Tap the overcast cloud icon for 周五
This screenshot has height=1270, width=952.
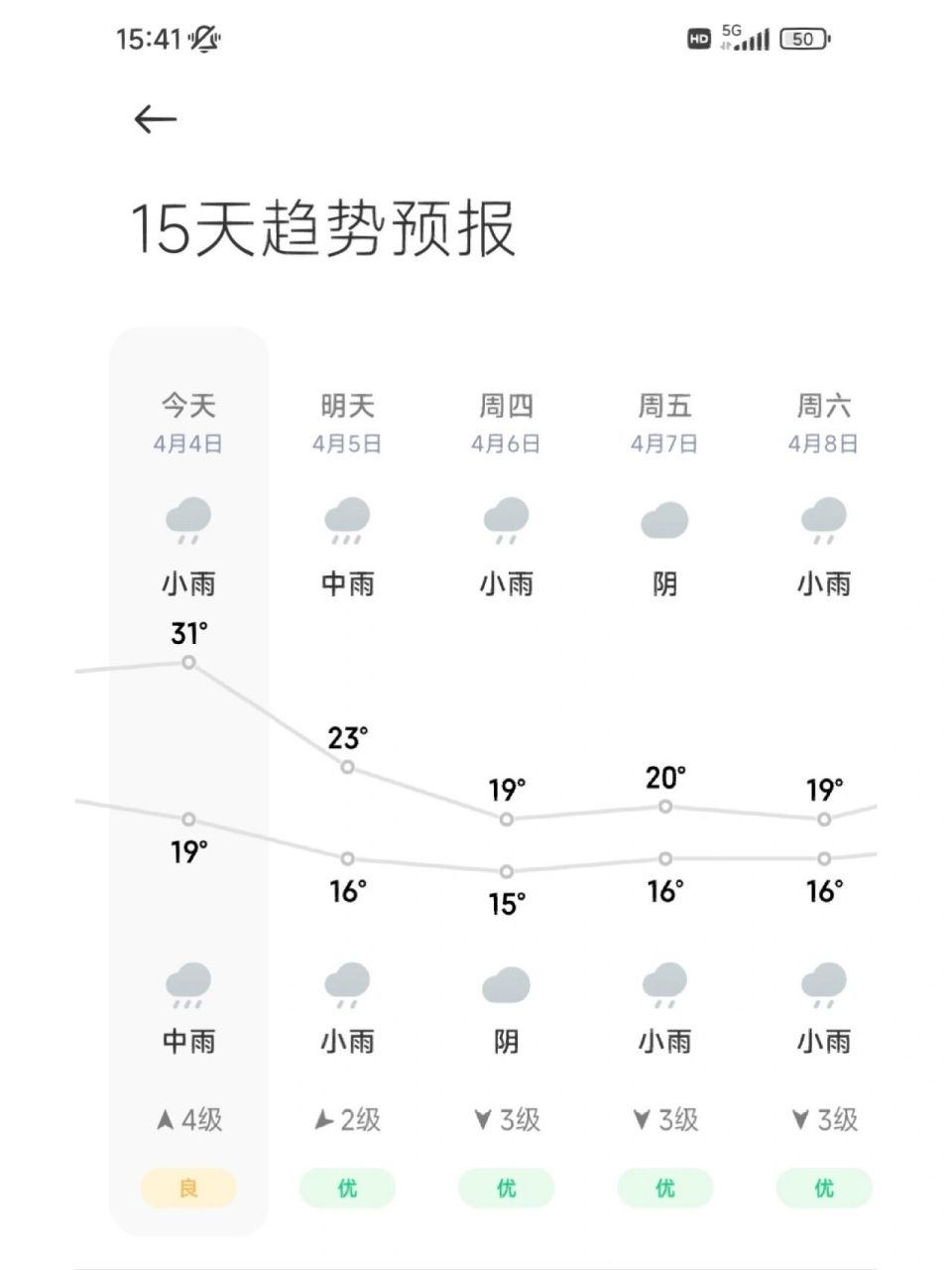point(663,519)
